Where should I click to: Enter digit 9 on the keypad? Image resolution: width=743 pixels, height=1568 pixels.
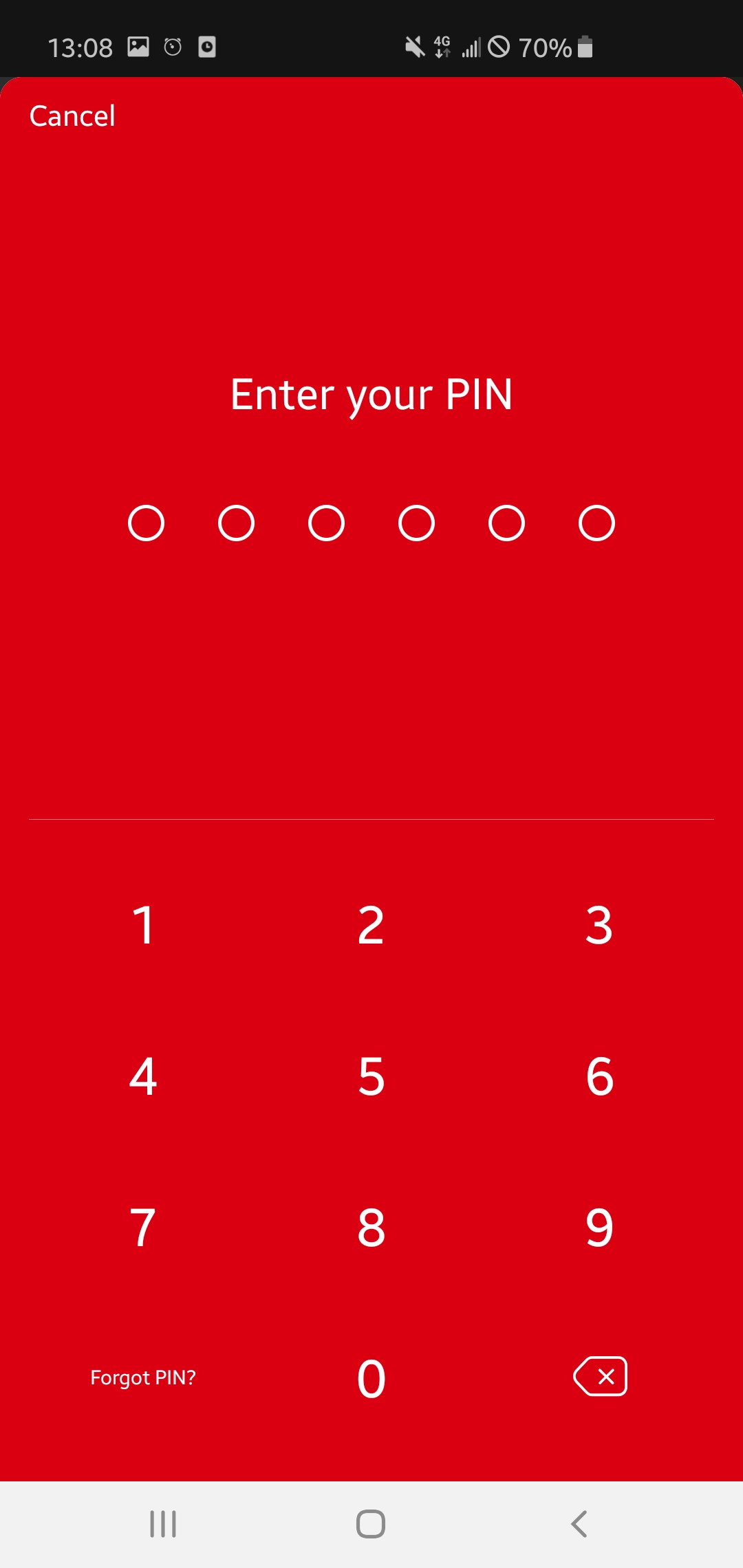point(599,1228)
